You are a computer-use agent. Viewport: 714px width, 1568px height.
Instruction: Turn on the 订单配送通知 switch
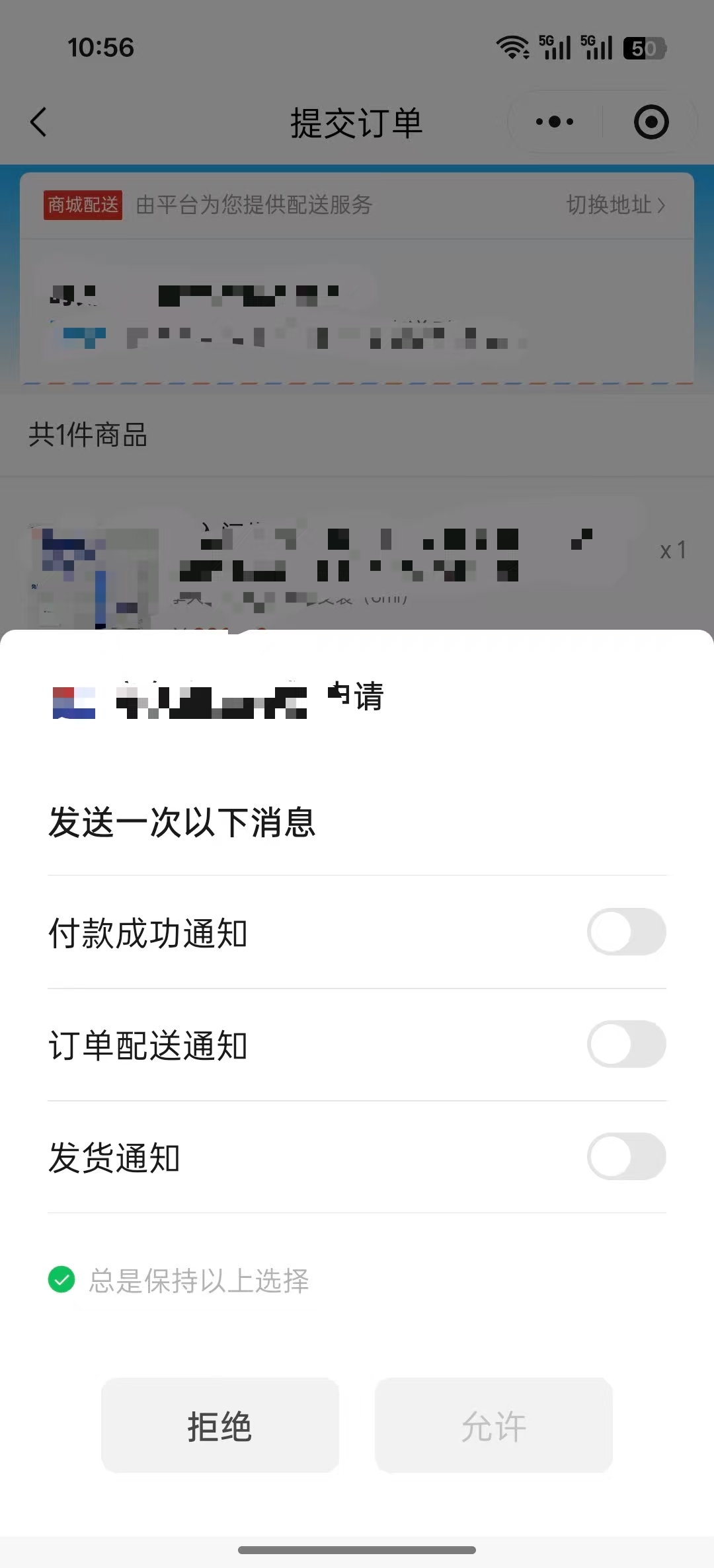click(x=626, y=1045)
